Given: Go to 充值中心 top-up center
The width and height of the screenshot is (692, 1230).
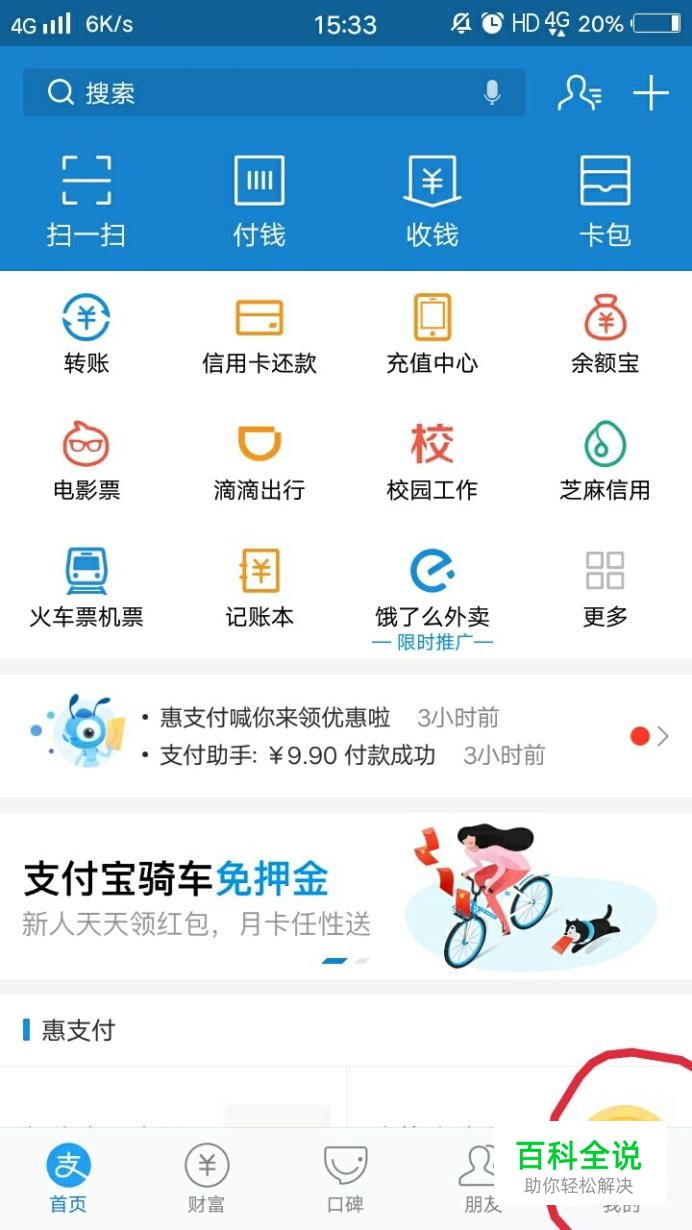Looking at the screenshot, I should coord(432,333).
